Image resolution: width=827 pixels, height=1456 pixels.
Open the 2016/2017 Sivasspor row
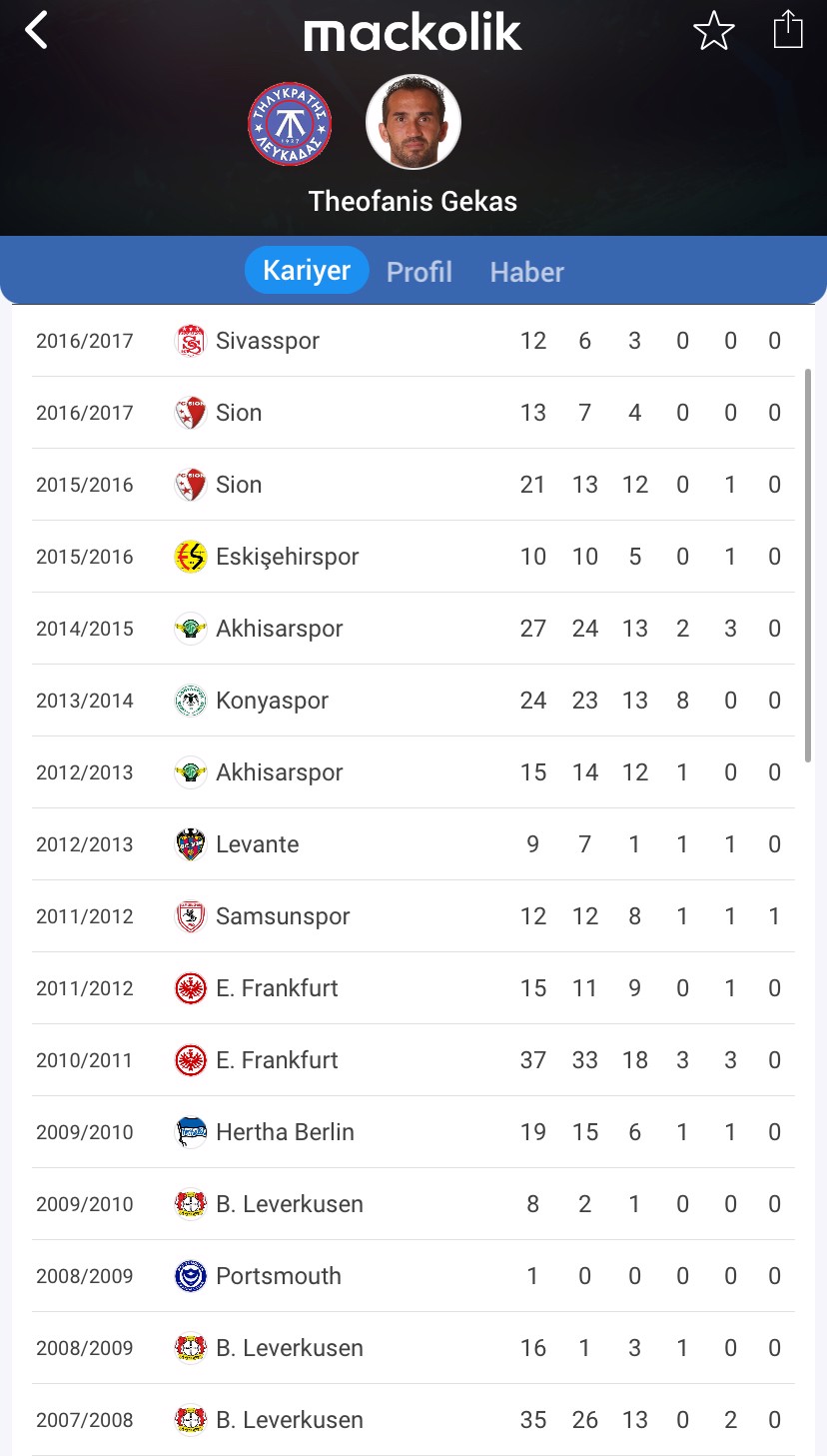pos(413,341)
